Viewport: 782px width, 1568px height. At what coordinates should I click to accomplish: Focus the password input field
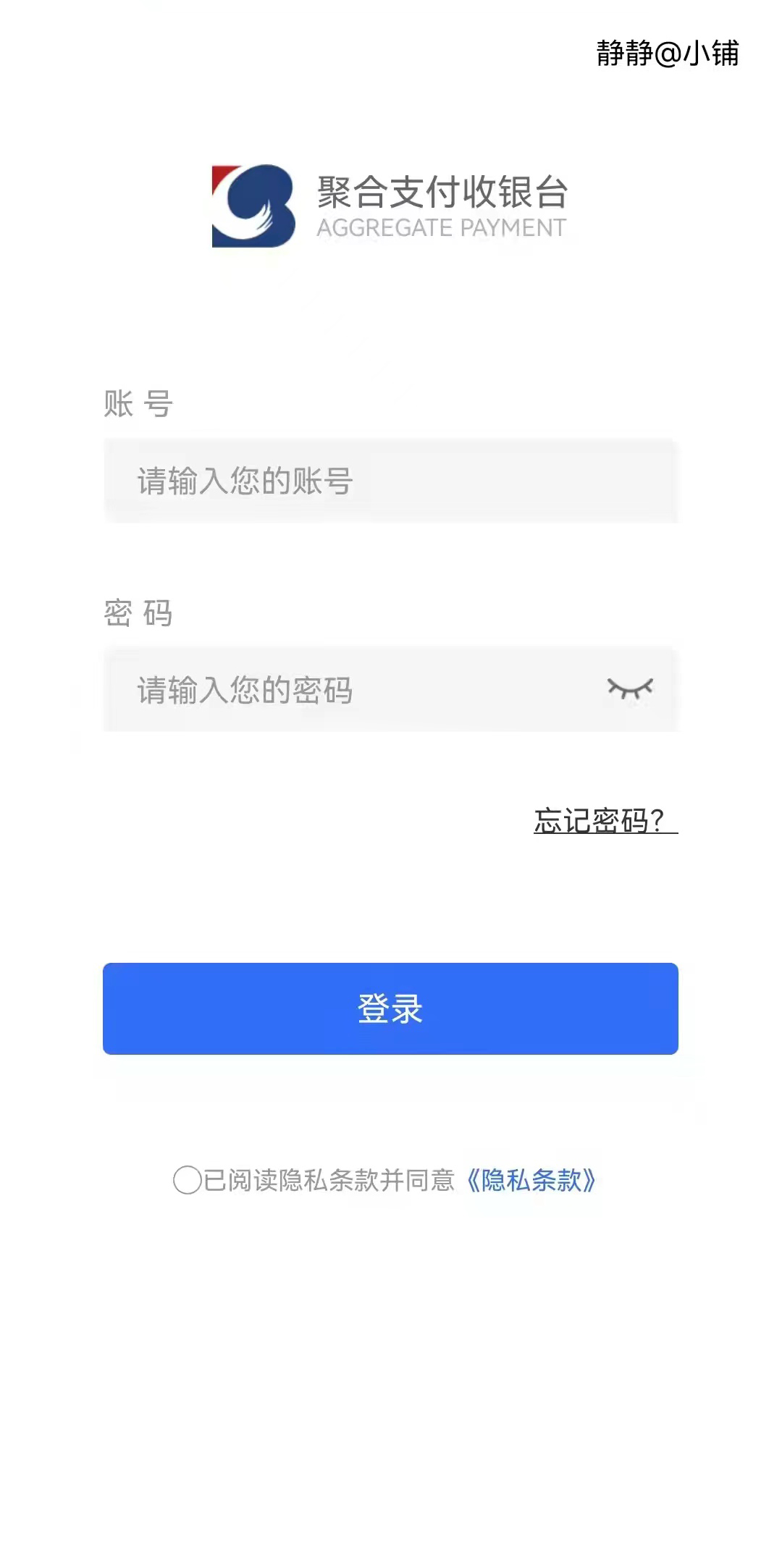tap(348, 690)
